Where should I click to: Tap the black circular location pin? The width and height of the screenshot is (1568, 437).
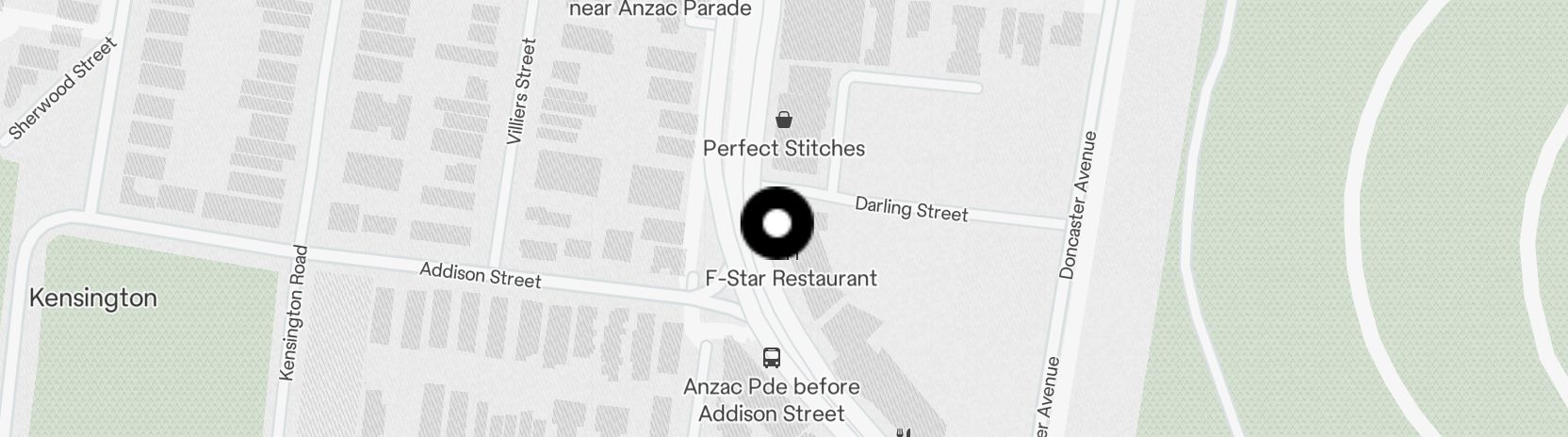[x=776, y=224]
